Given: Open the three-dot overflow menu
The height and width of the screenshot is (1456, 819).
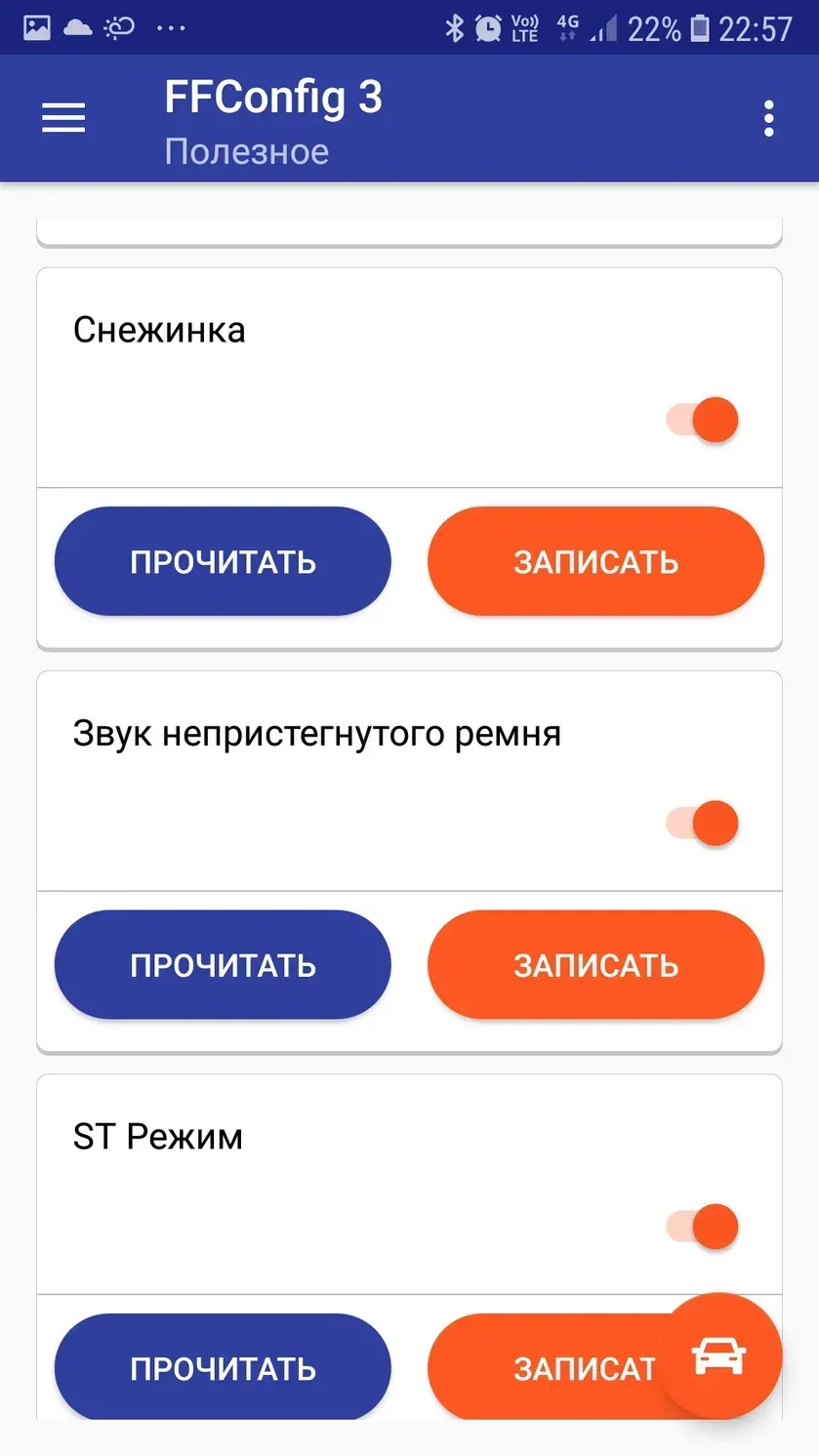Looking at the screenshot, I should point(768,117).
